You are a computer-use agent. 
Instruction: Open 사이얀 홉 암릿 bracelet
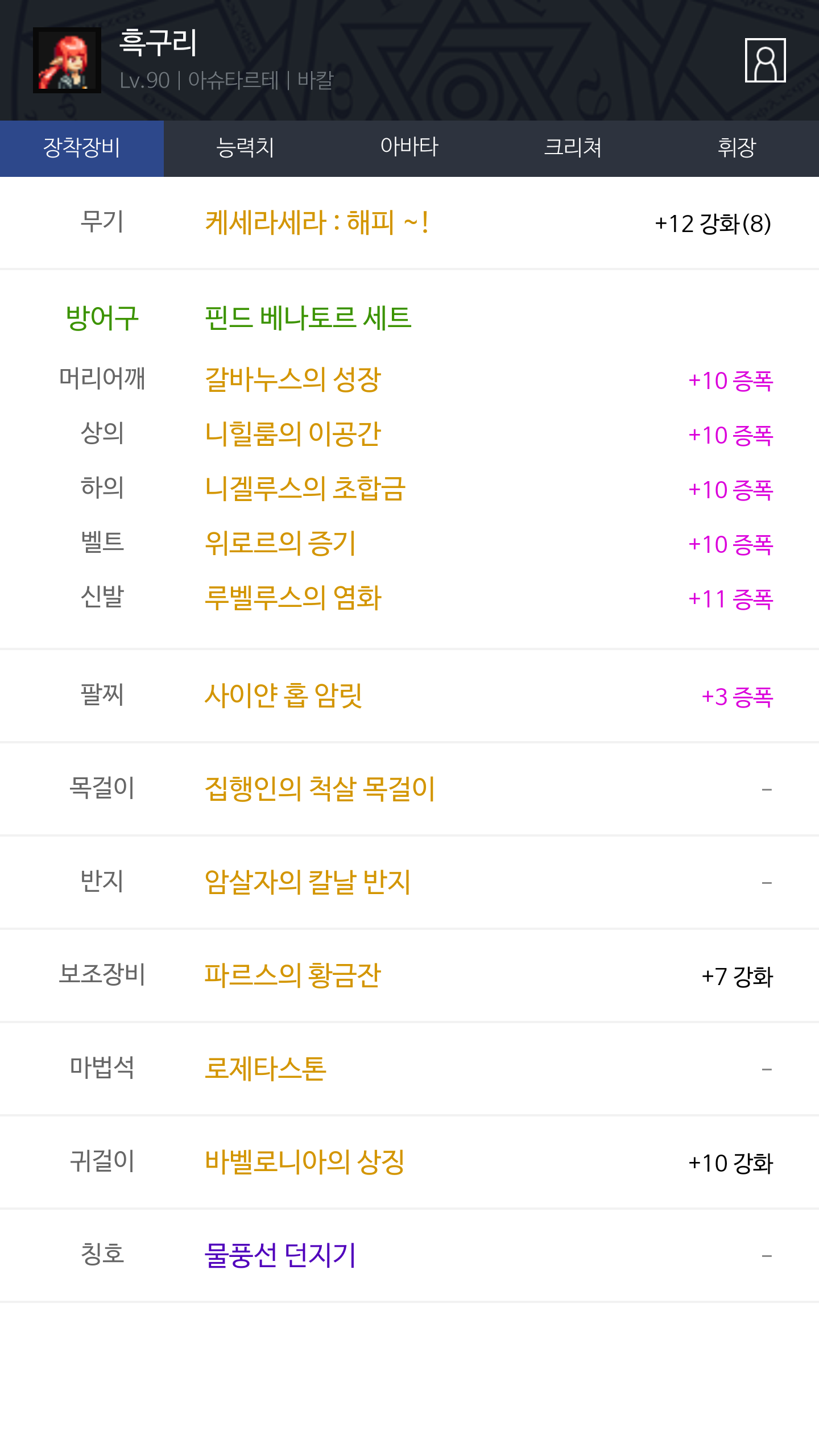(x=283, y=695)
